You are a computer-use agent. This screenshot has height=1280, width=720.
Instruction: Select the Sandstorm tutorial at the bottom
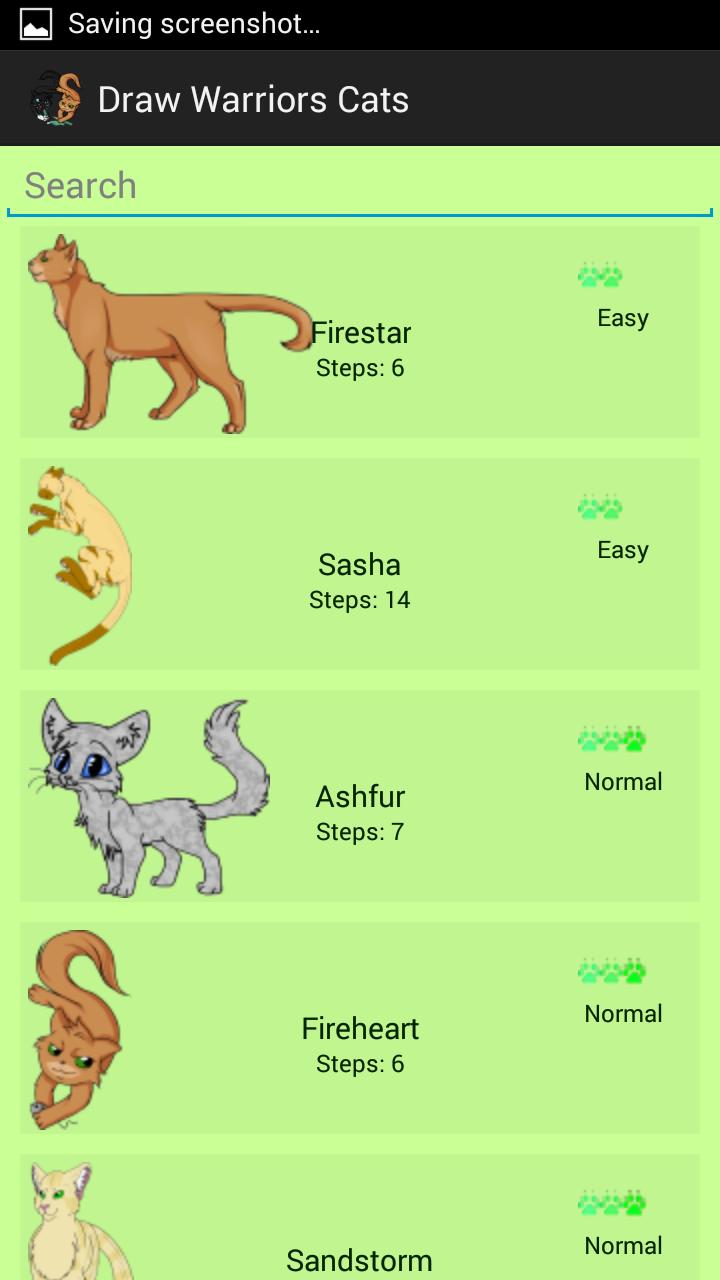pyautogui.click(x=360, y=1230)
